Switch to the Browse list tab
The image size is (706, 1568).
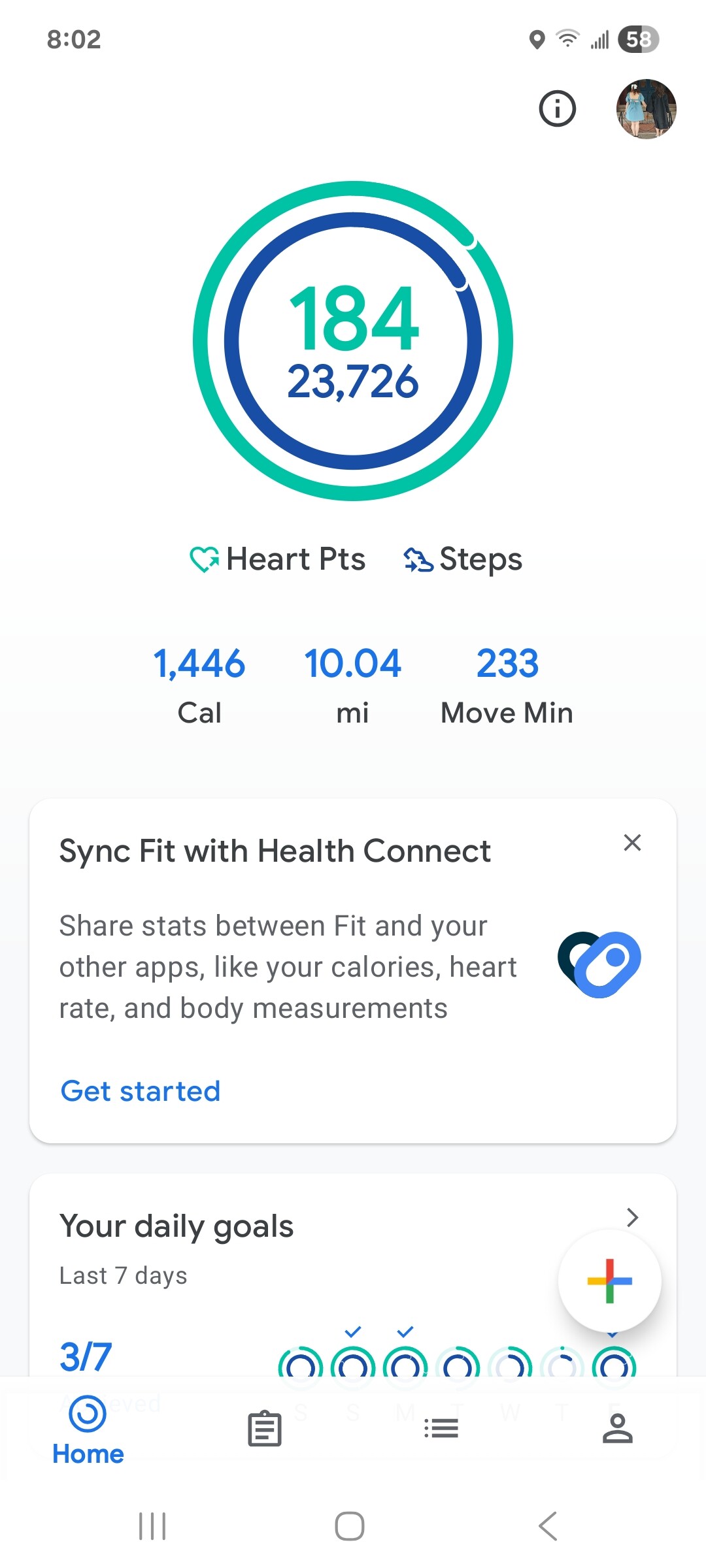pyautogui.click(x=441, y=1429)
